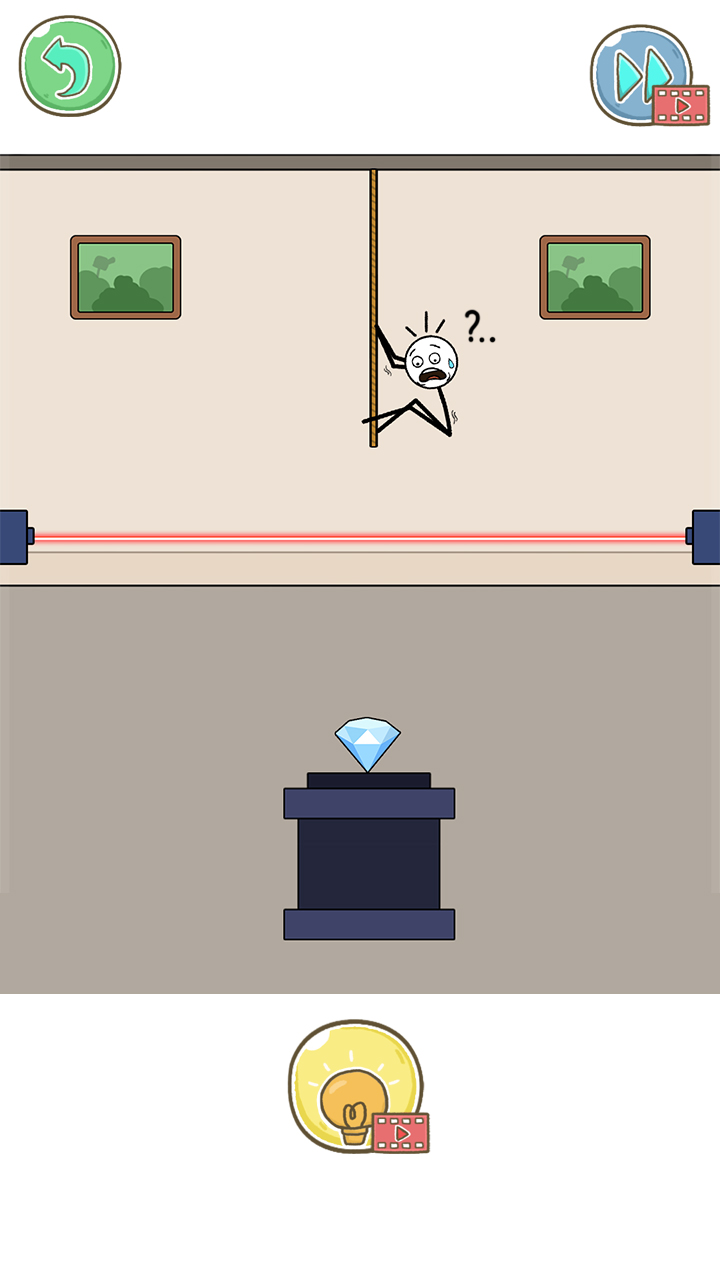Tap the diamond on the pedestal
720x1280 pixels.
[x=368, y=743]
